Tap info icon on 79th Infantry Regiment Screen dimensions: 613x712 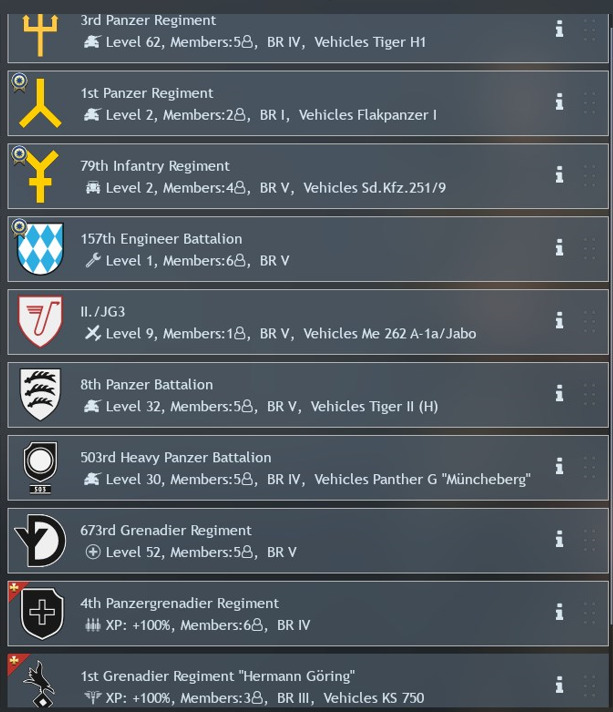pos(559,175)
